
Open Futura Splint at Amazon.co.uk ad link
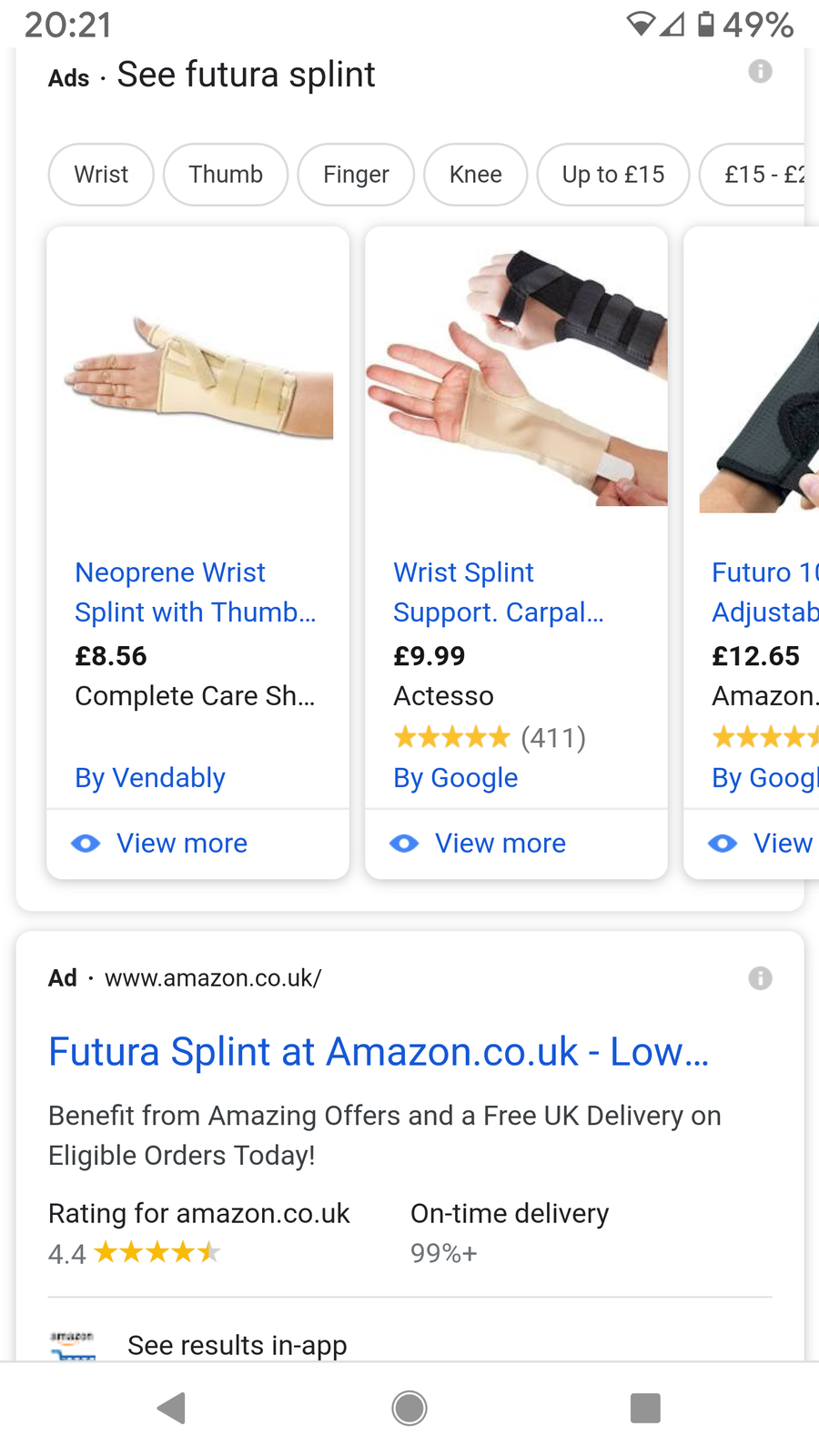(379, 1052)
